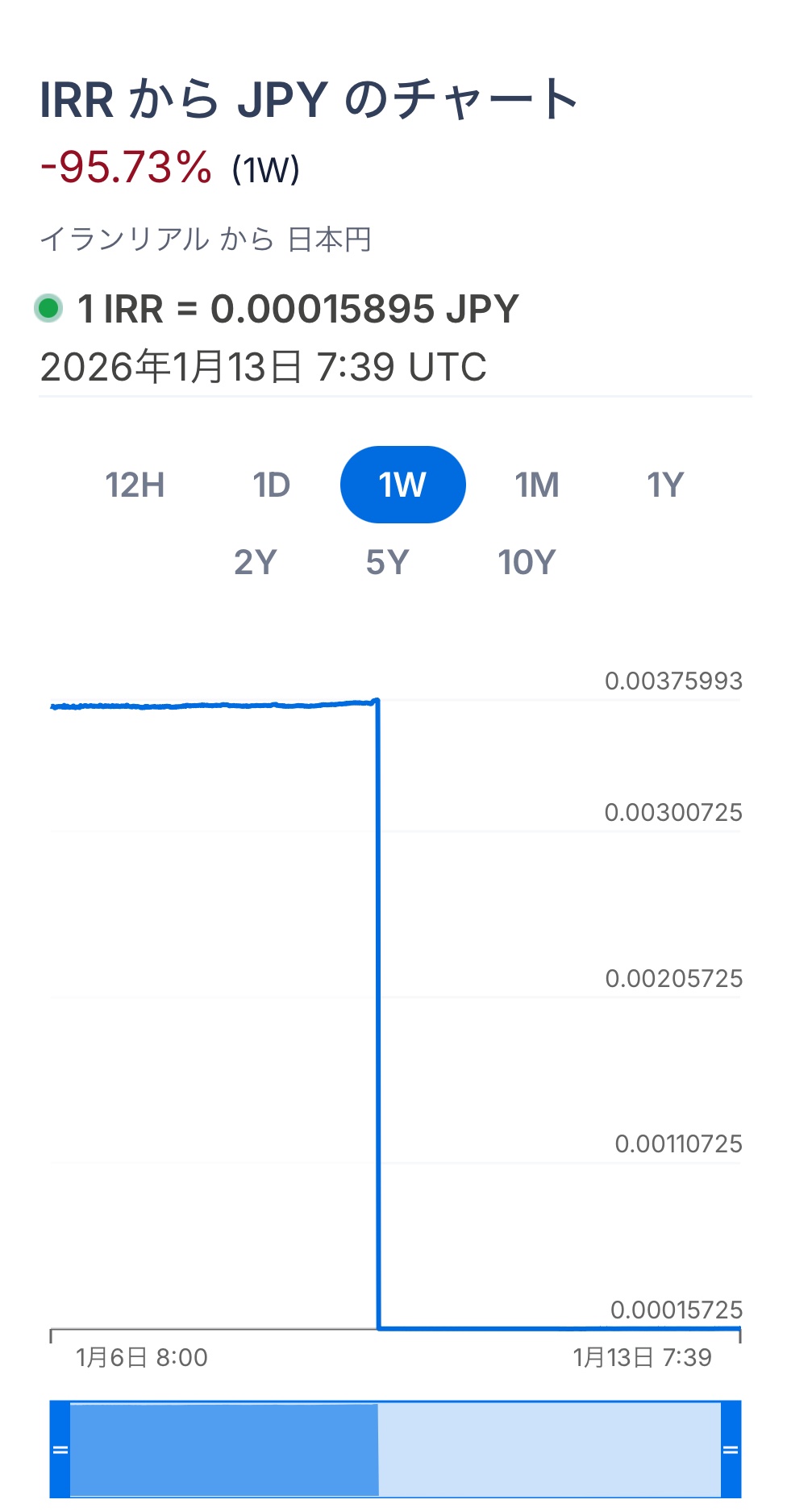Viewport: 787px width, 1512px height.
Task: Show the 1M chart period
Action: click(x=536, y=485)
